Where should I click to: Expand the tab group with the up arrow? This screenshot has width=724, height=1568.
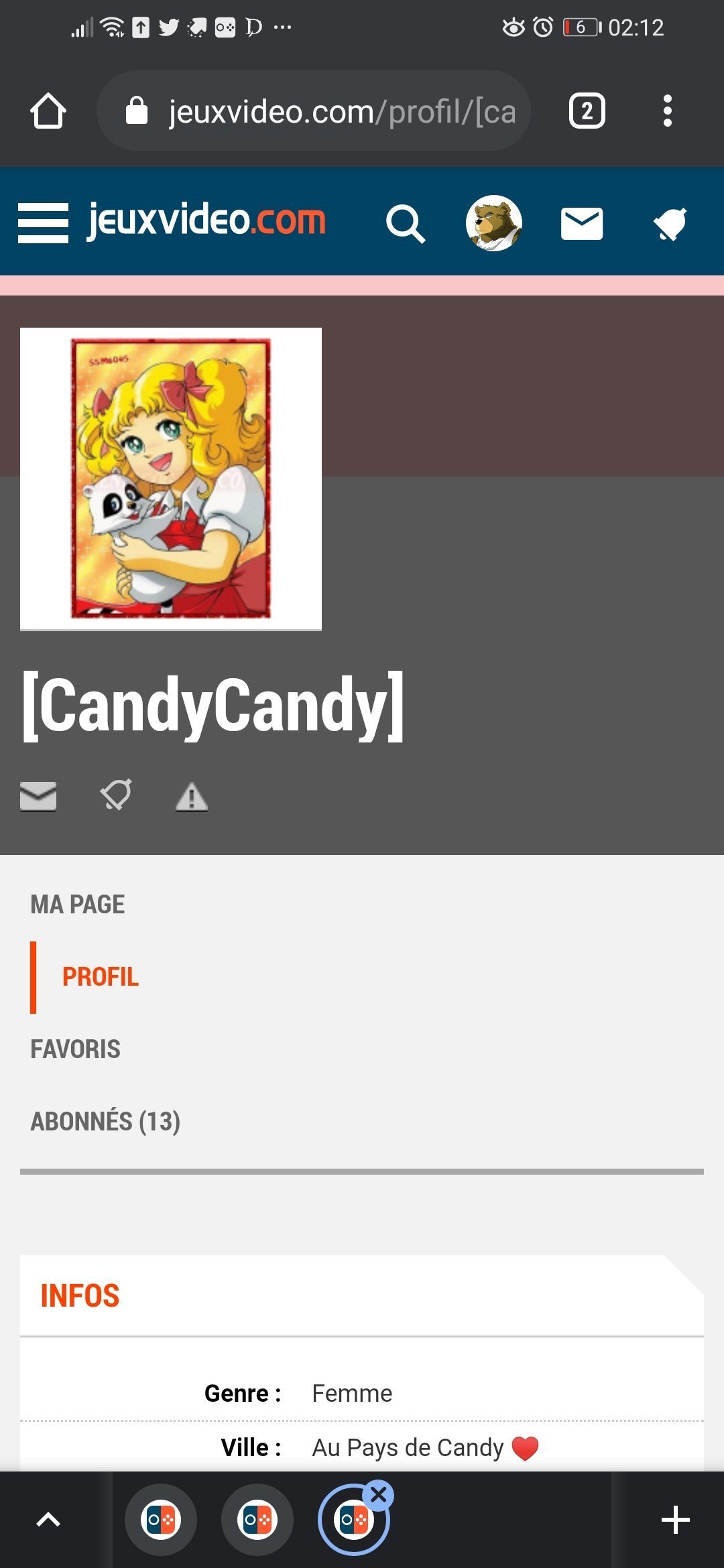point(48,1520)
